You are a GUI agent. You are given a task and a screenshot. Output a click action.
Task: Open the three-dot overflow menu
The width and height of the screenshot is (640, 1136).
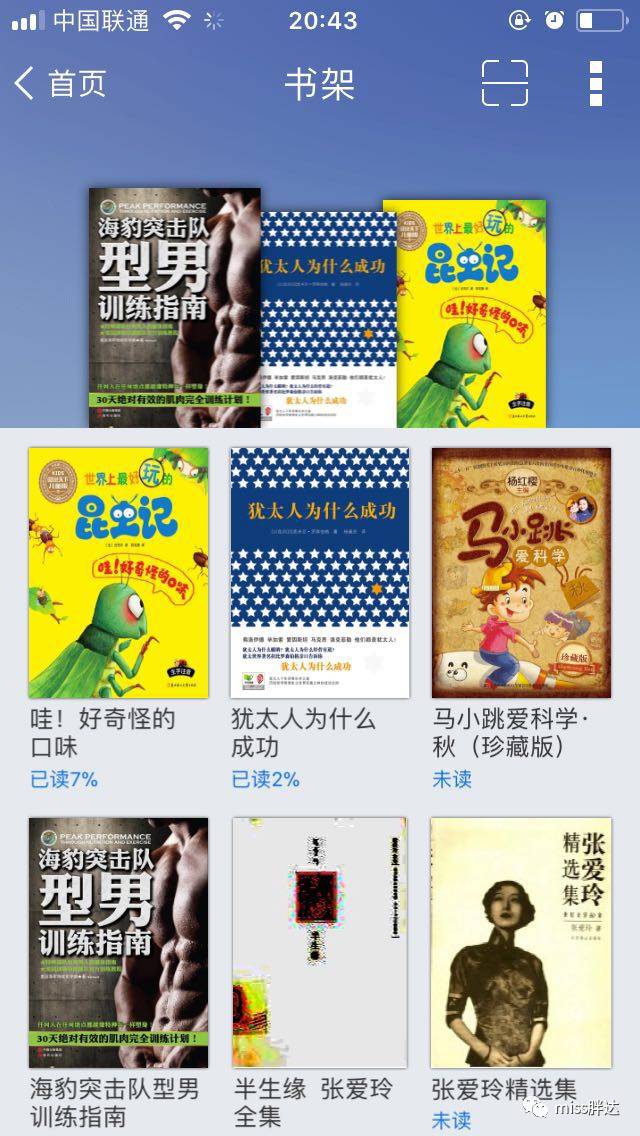tap(596, 83)
